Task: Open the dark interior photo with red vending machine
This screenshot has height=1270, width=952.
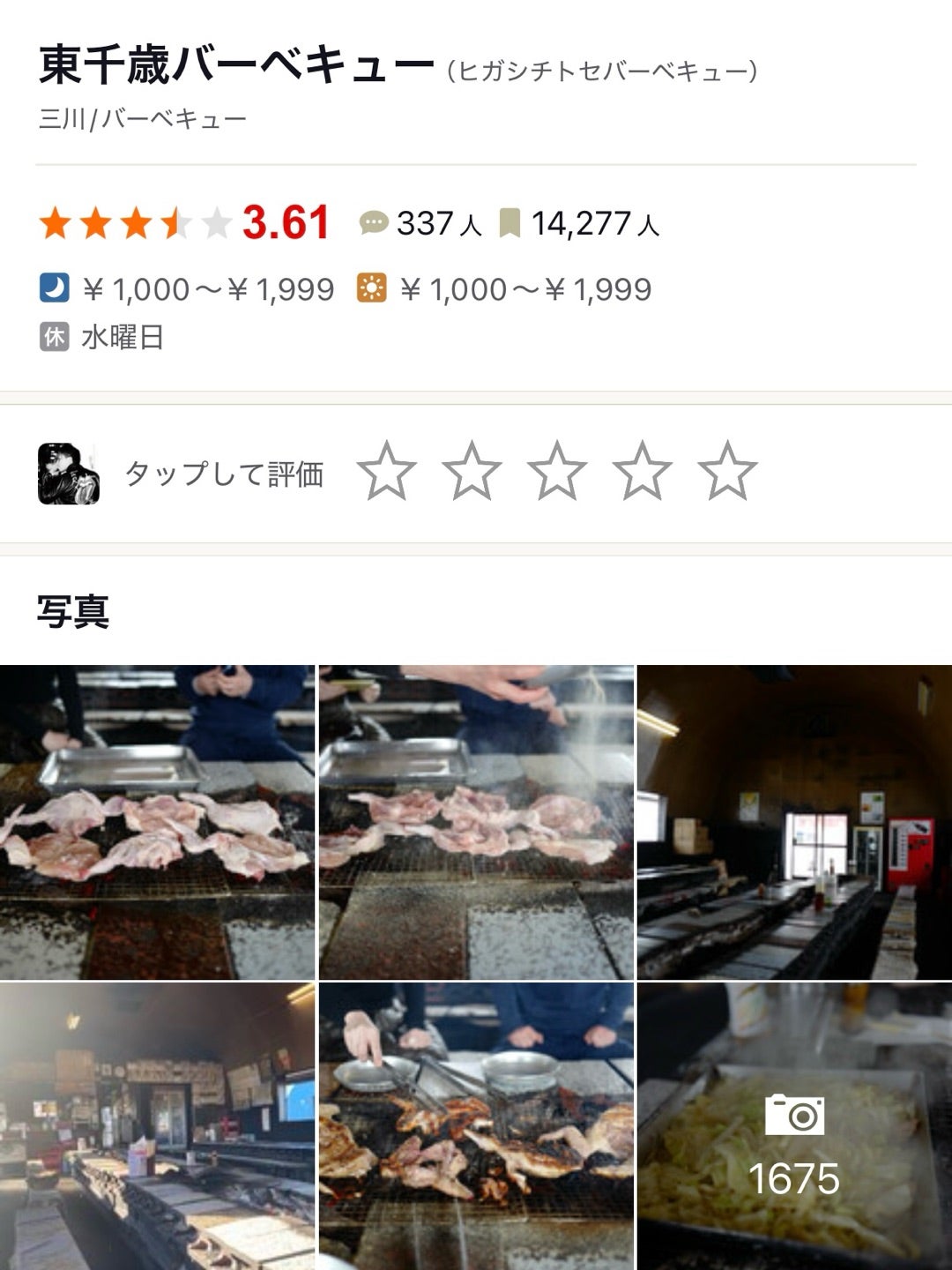Action: (794, 822)
